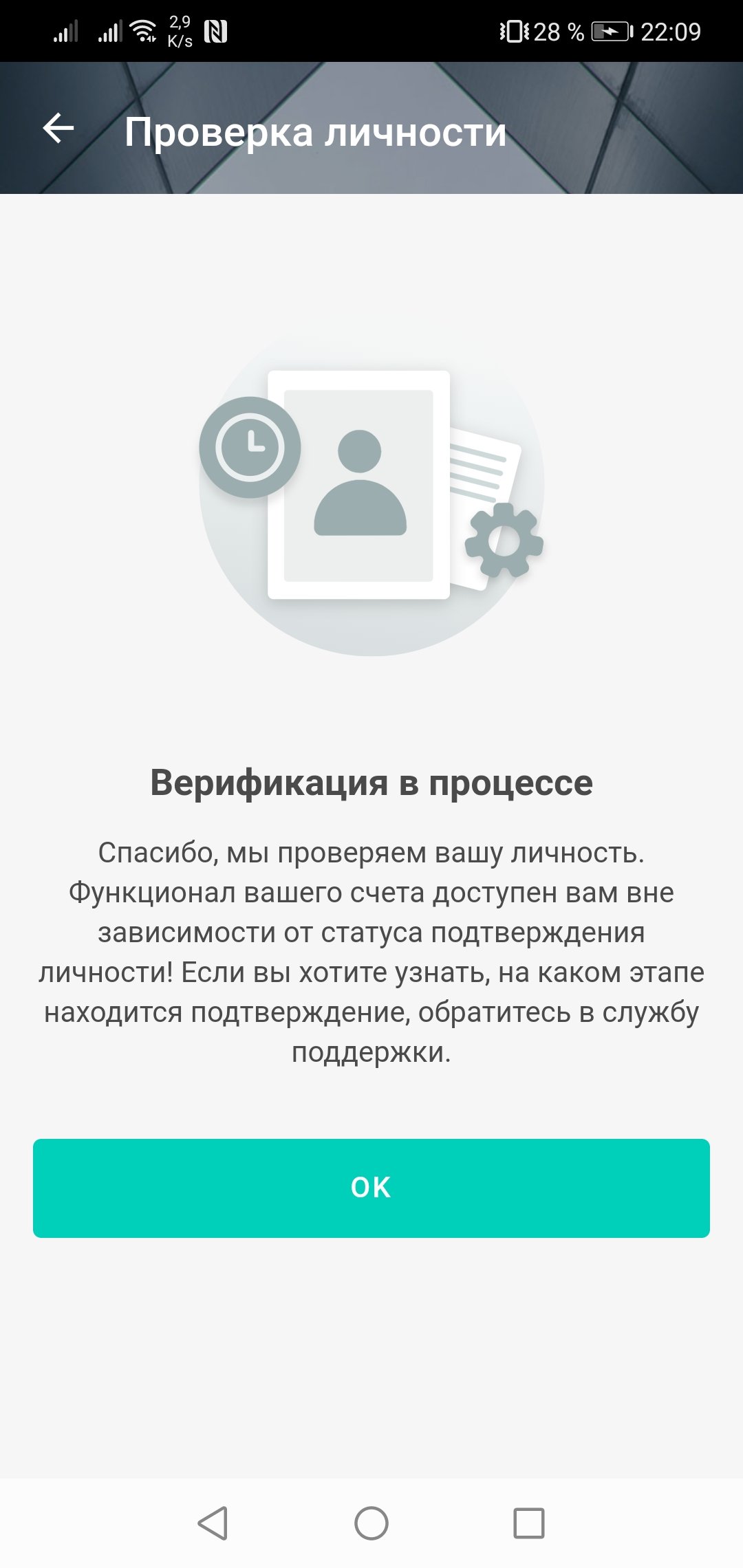The image size is (743, 1568).
Task: Go back from Проверка личности screen
Action: click(x=58, y=129)
